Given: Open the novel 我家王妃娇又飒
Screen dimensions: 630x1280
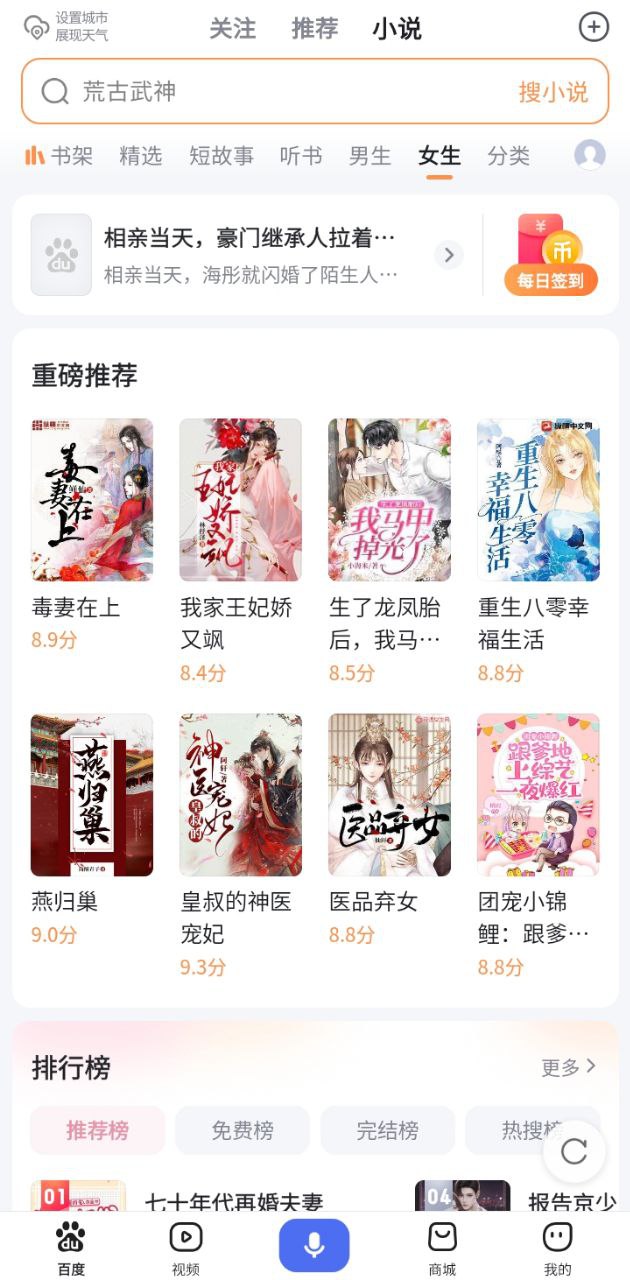Looking at the screenshot, I should click(240, 500).
